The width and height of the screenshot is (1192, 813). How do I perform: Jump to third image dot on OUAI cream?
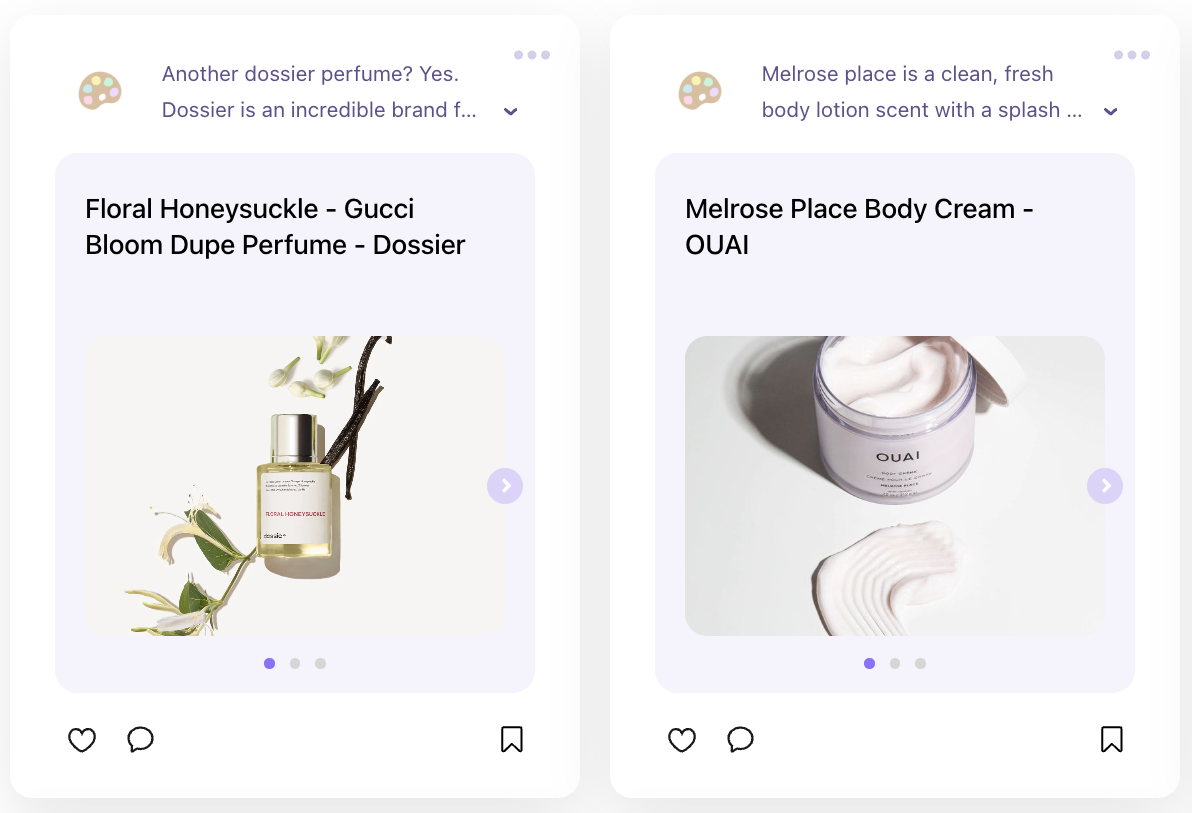pyautogui.click(x=920, y=663)
